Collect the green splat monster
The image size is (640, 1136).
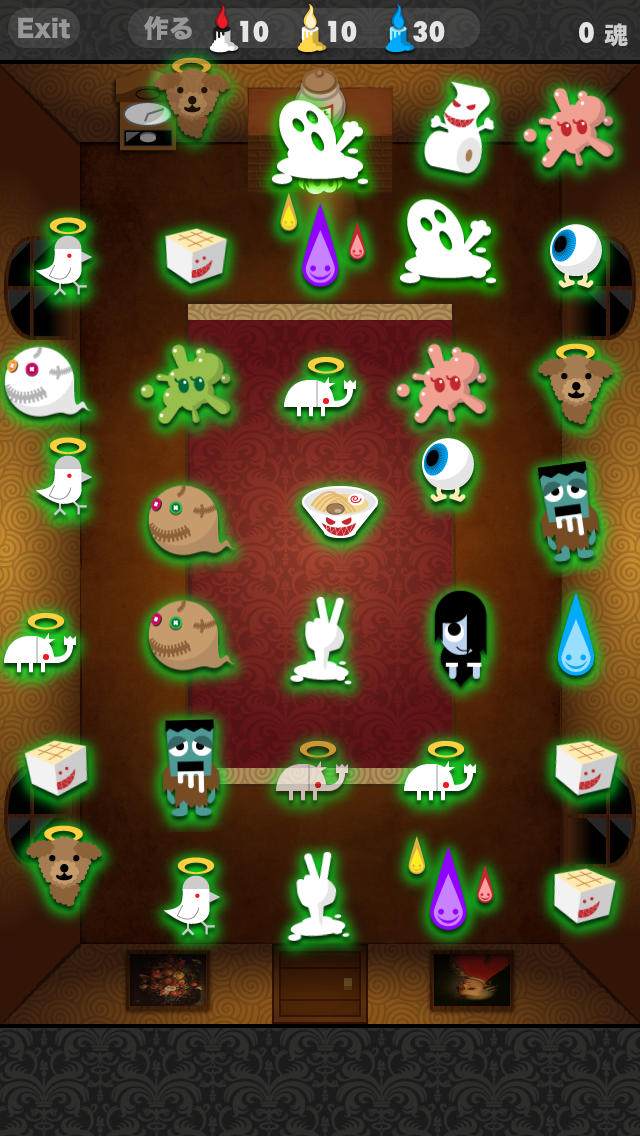186,384
